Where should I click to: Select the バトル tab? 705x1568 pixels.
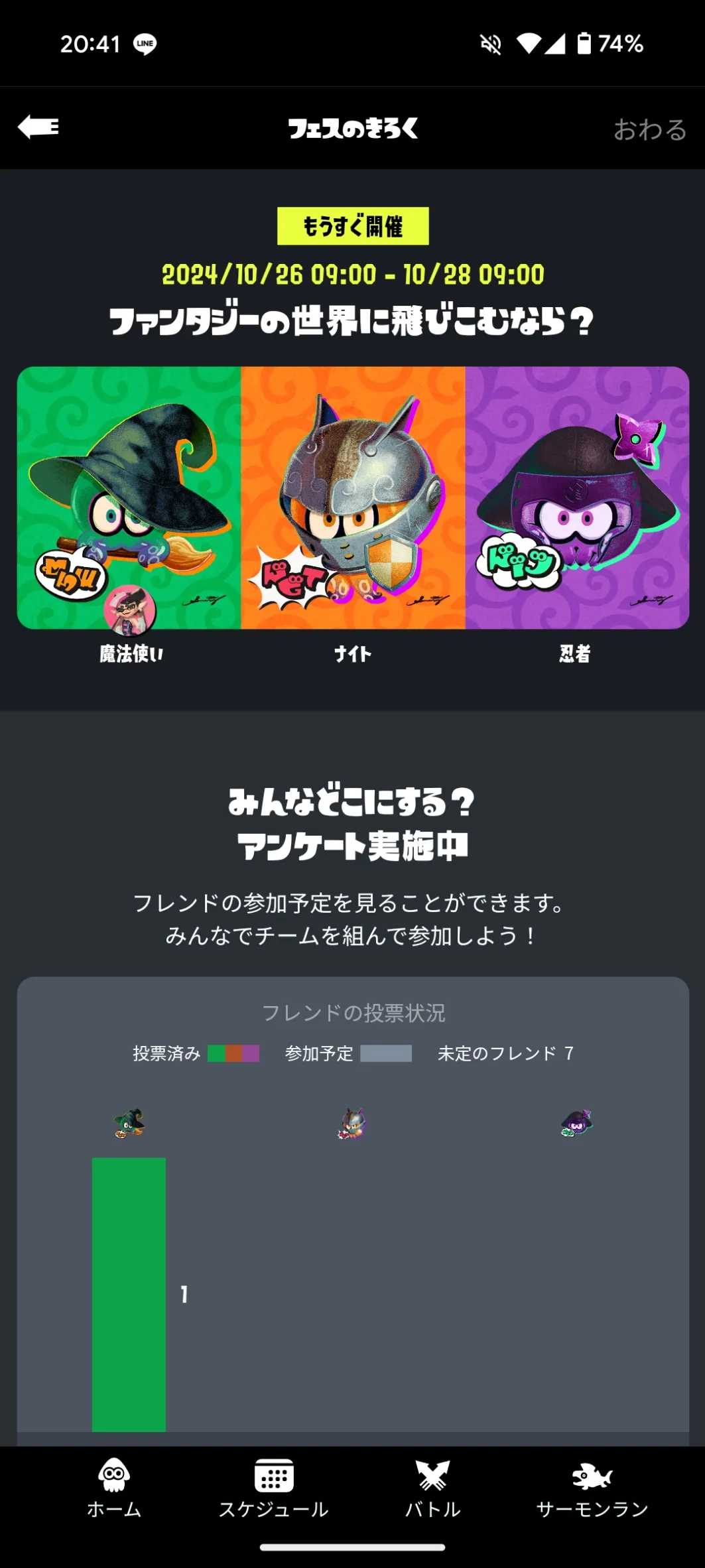[432, 1488]
